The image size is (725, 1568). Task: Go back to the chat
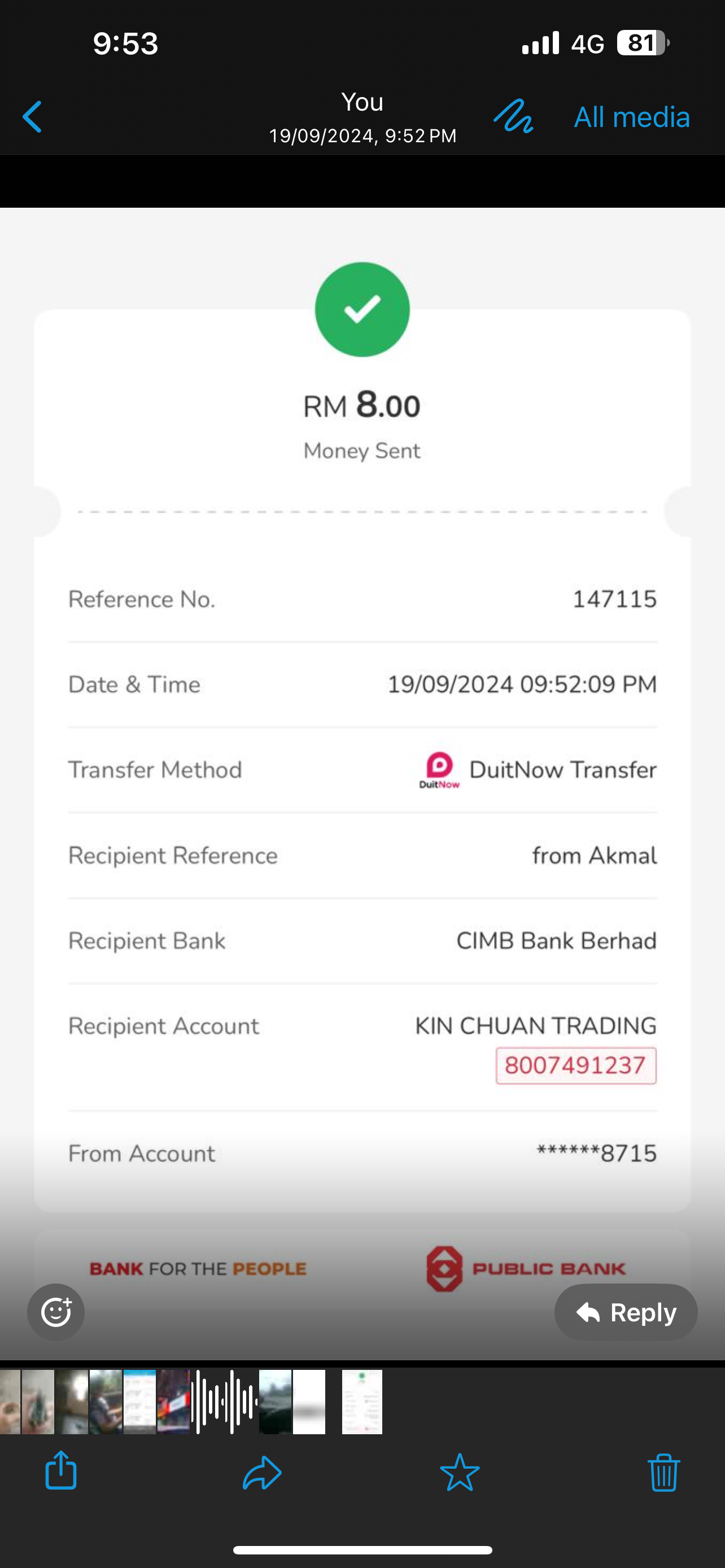32,117
